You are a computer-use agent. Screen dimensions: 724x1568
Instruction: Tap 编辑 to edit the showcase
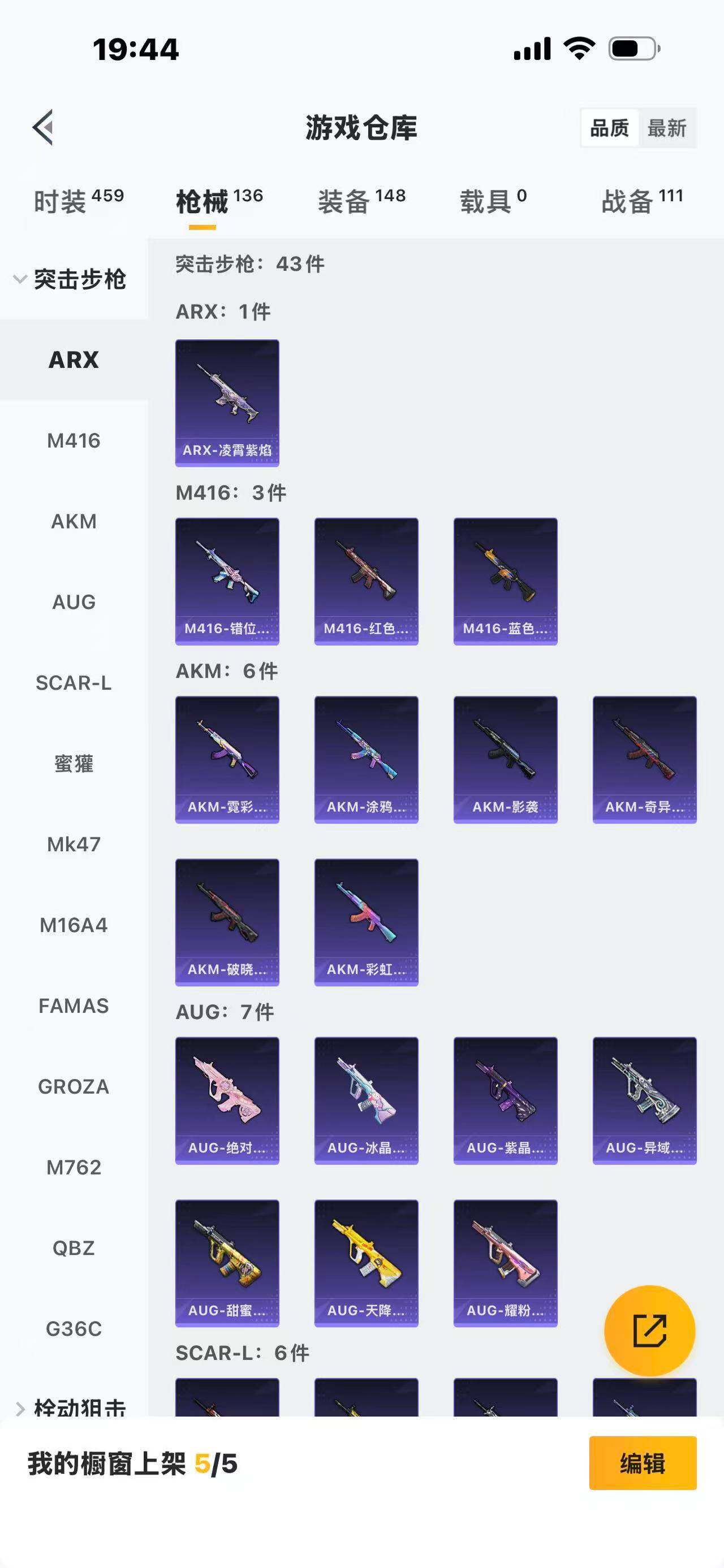pyautogui.click(x=643, y=1463)
